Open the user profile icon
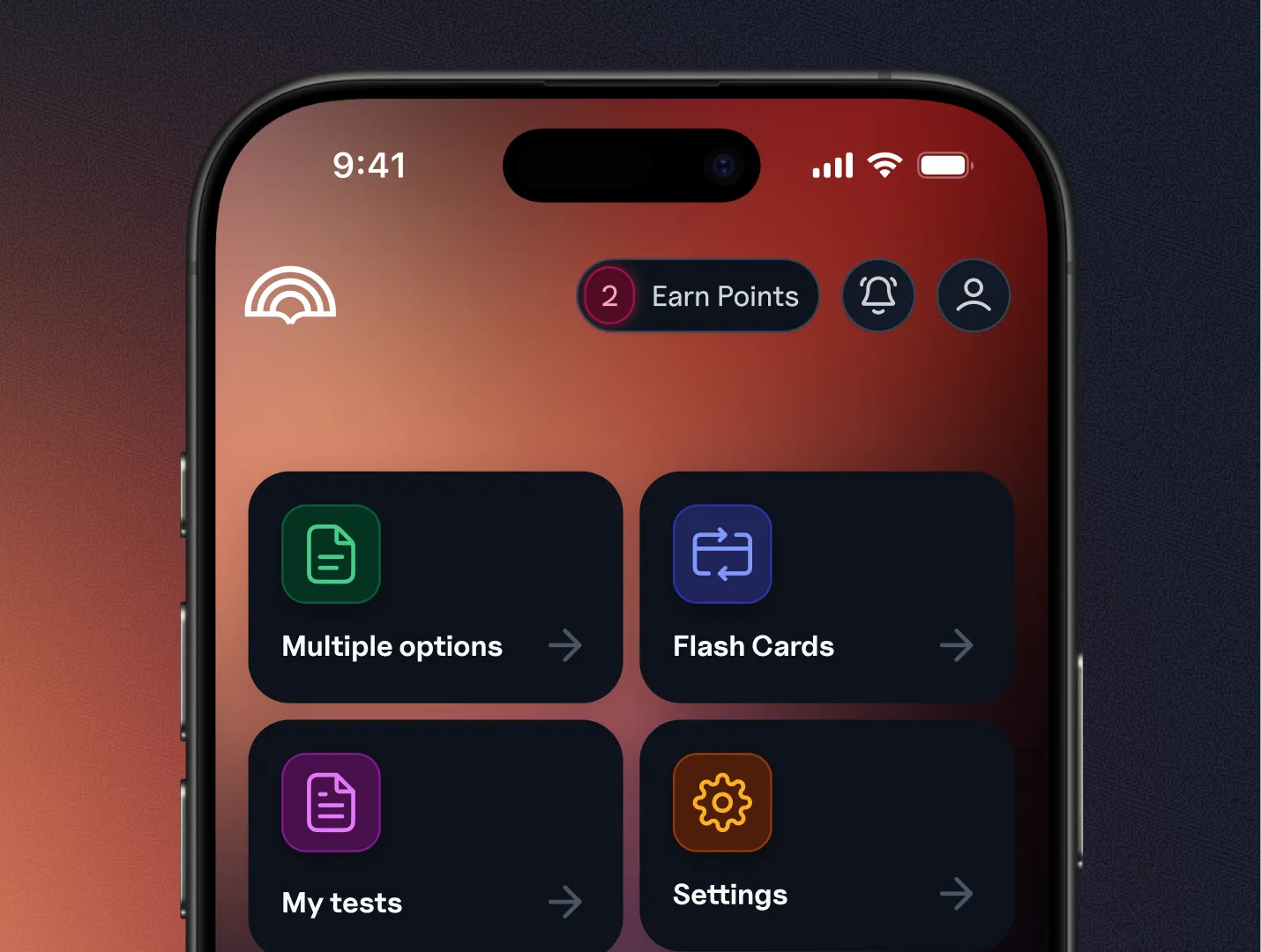 (974, 295)
